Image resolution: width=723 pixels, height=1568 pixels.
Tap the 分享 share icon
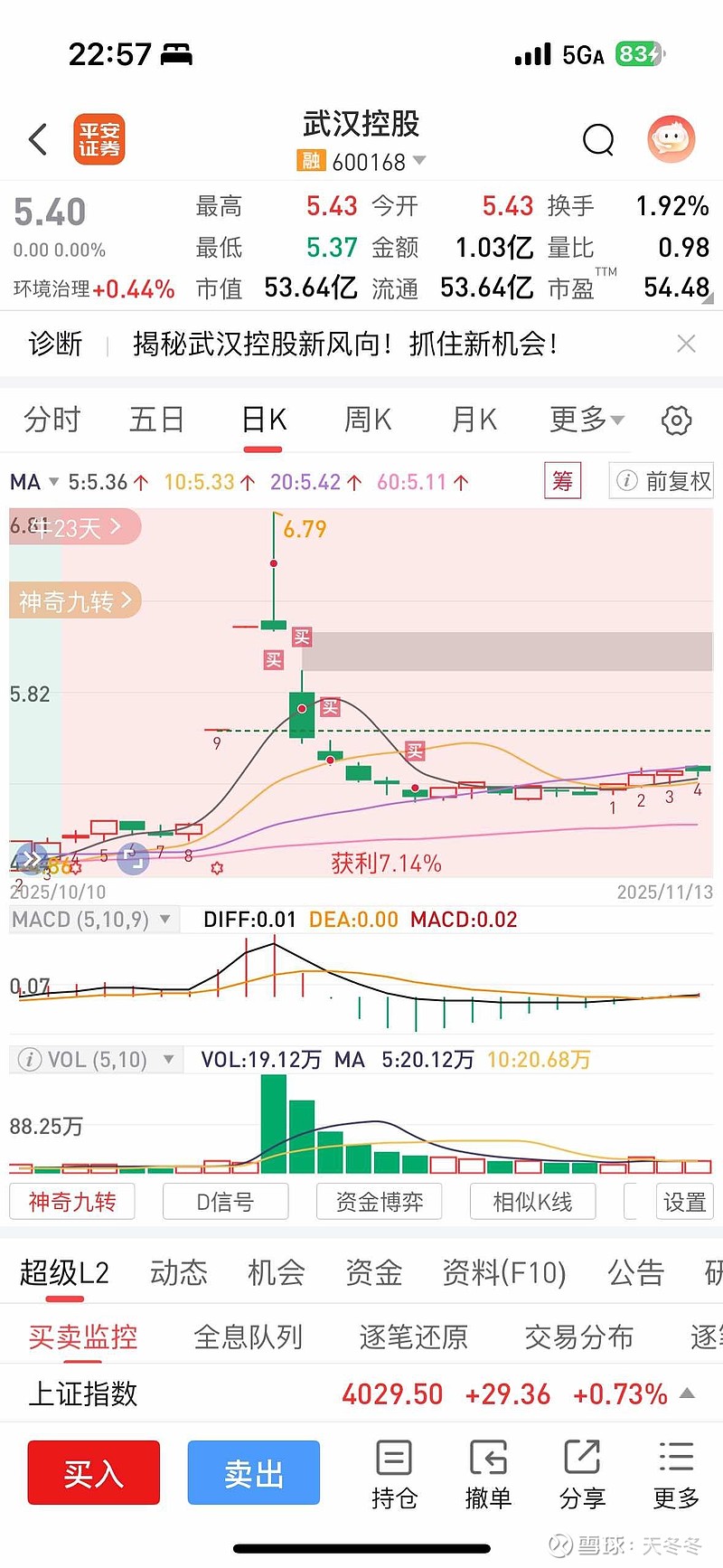(581, 1472)
